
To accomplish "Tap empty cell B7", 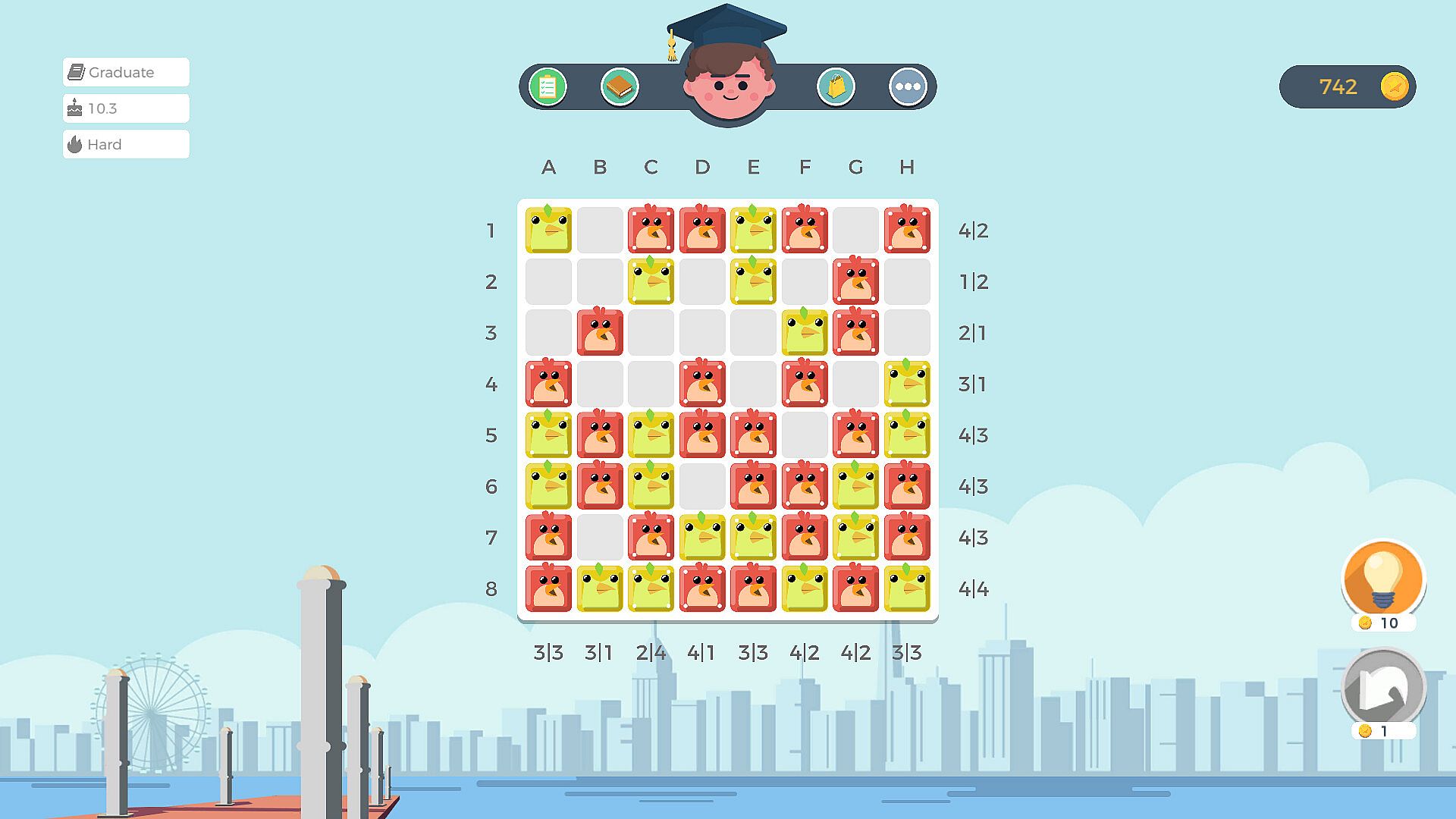I will (600, 538).
